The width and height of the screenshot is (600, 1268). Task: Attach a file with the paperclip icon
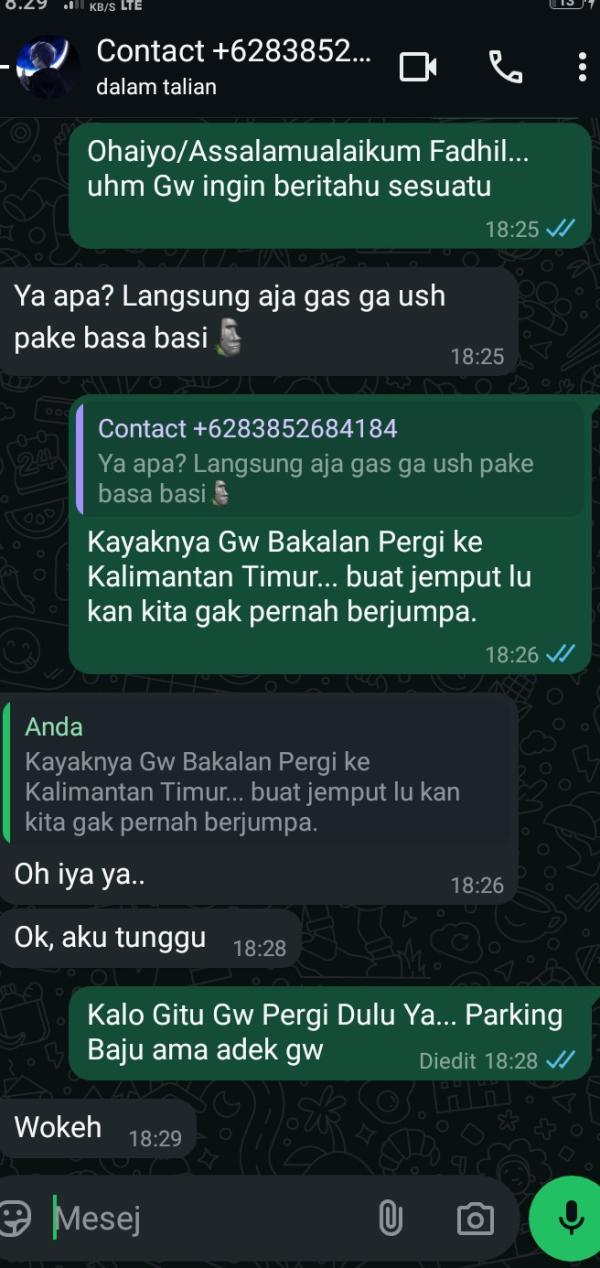pos(389,1218)
